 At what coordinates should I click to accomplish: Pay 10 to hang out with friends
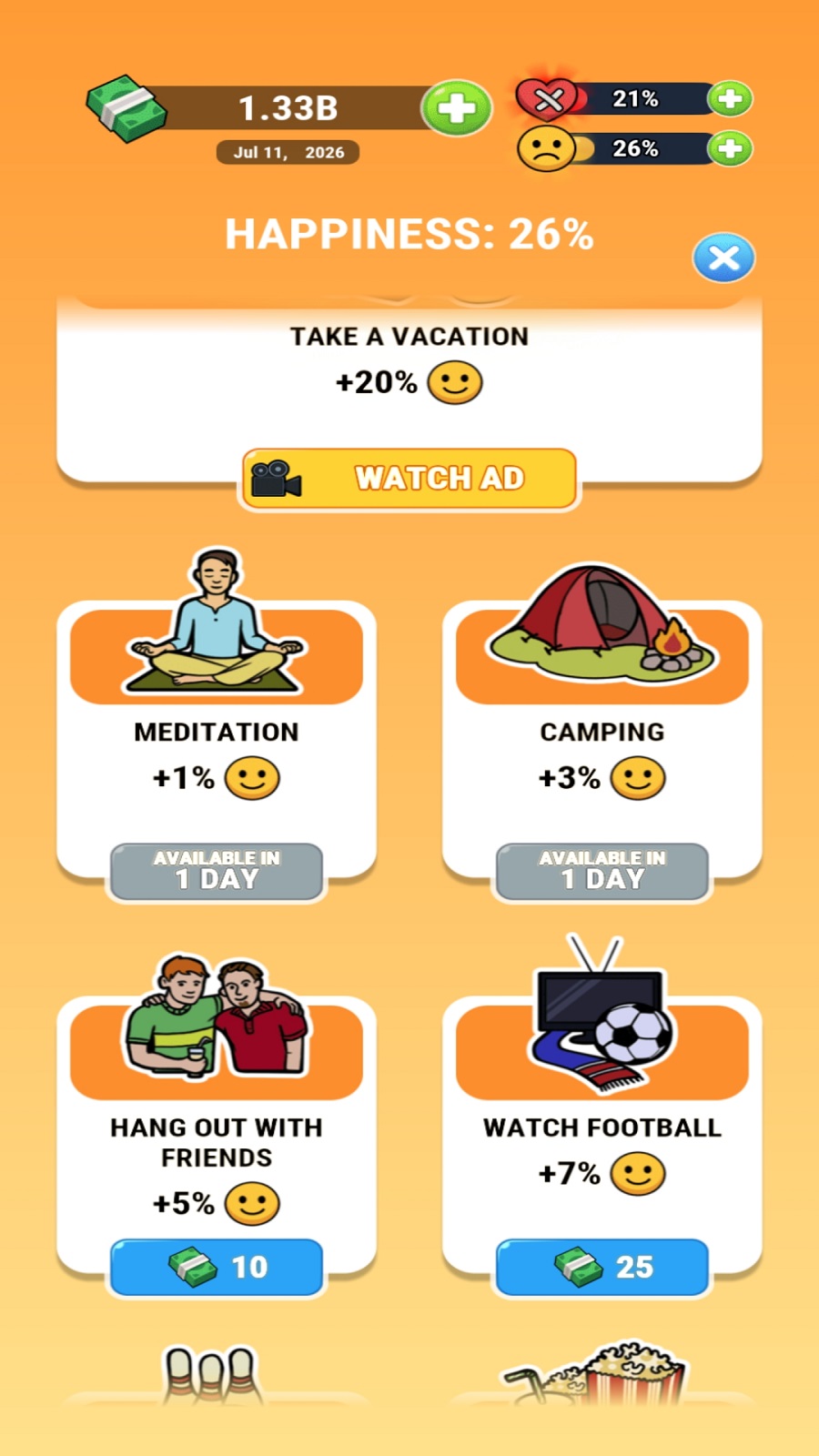tap(217, 1267)
